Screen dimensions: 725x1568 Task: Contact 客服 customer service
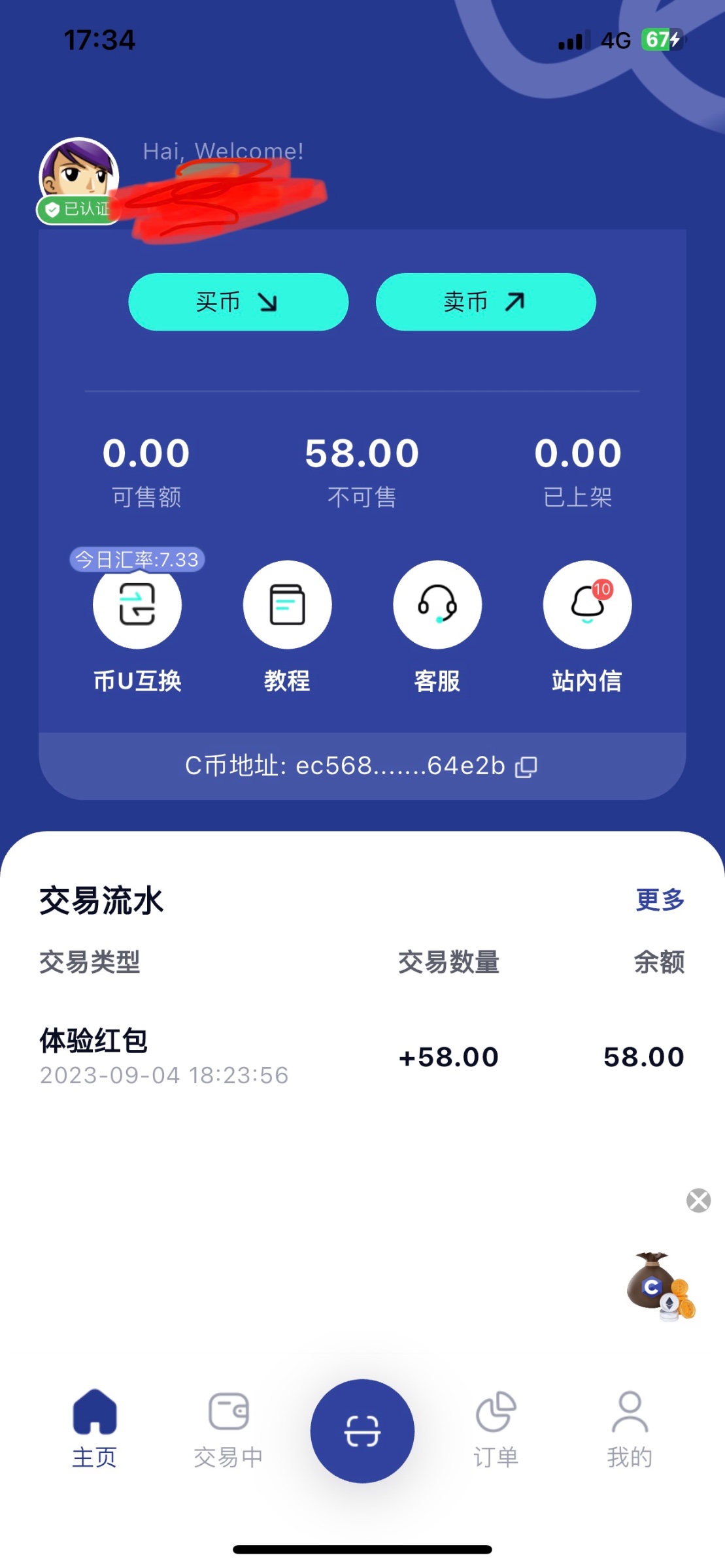pos(437,605)
